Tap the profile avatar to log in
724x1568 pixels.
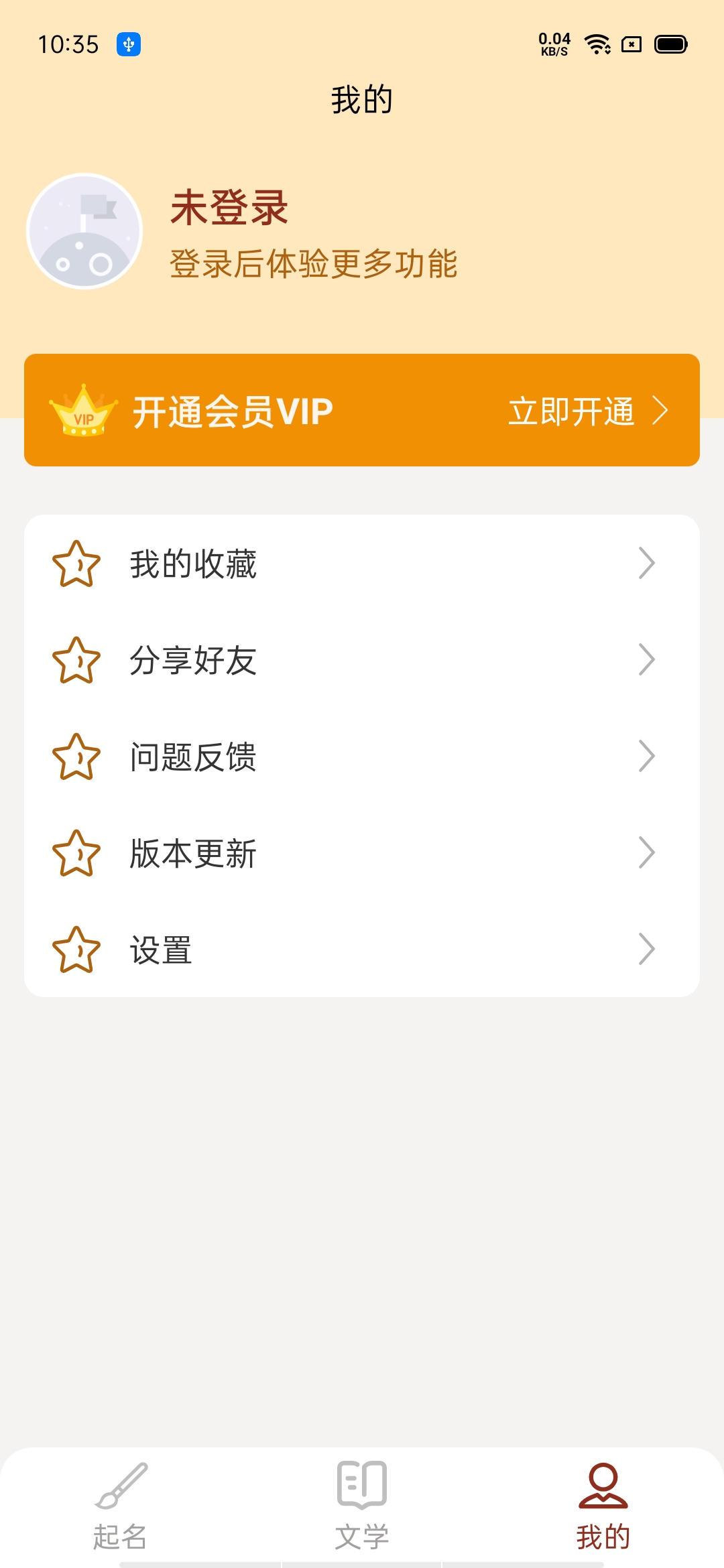(84, 231)
